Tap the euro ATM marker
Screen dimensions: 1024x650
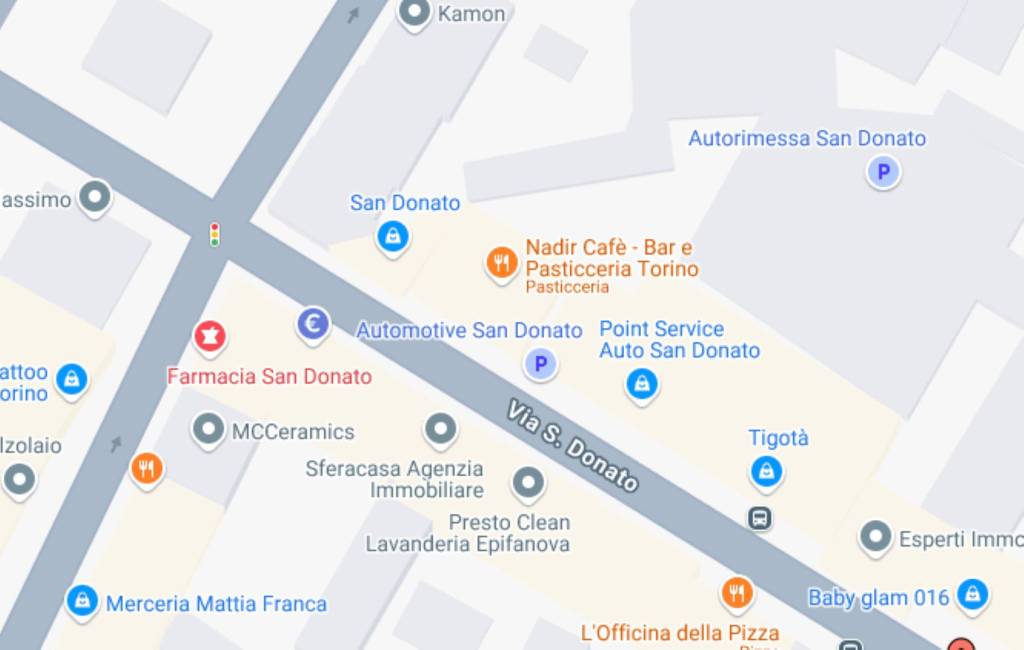[313, 324]
